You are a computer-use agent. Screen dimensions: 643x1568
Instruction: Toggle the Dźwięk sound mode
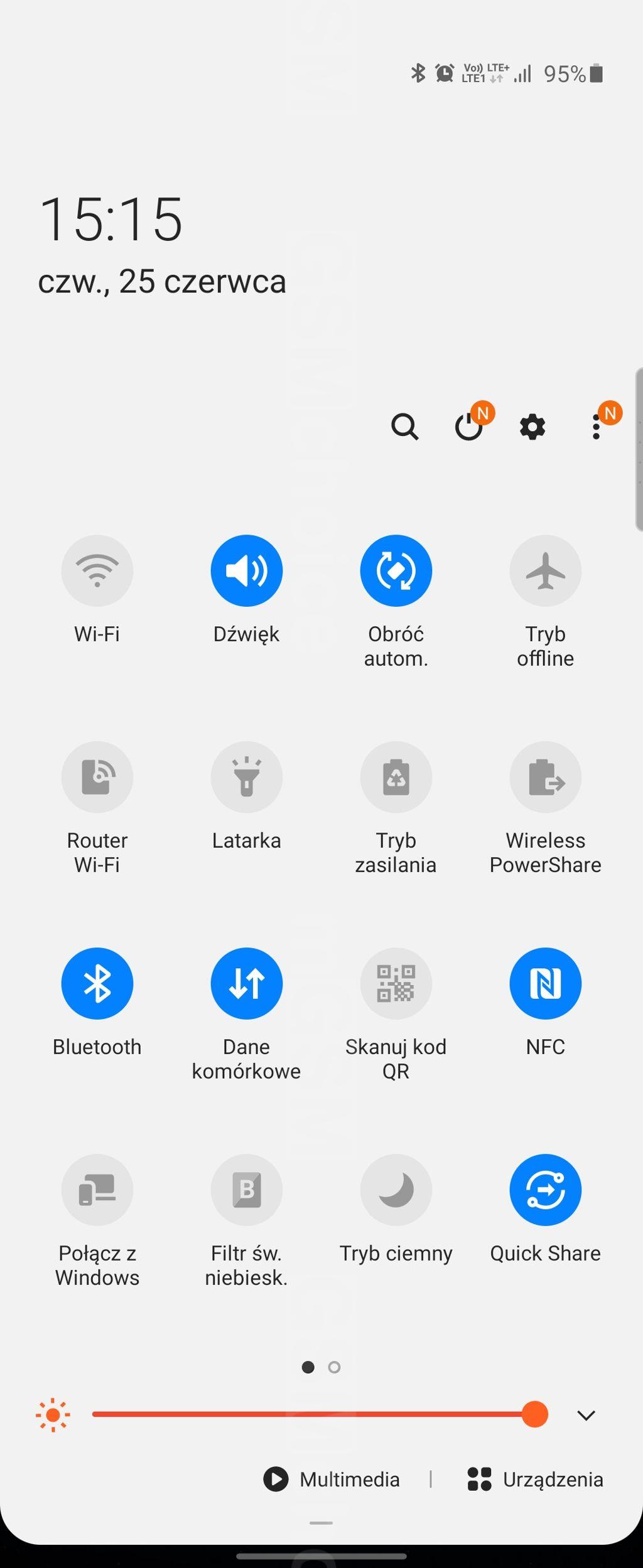[x=247, y=570]
